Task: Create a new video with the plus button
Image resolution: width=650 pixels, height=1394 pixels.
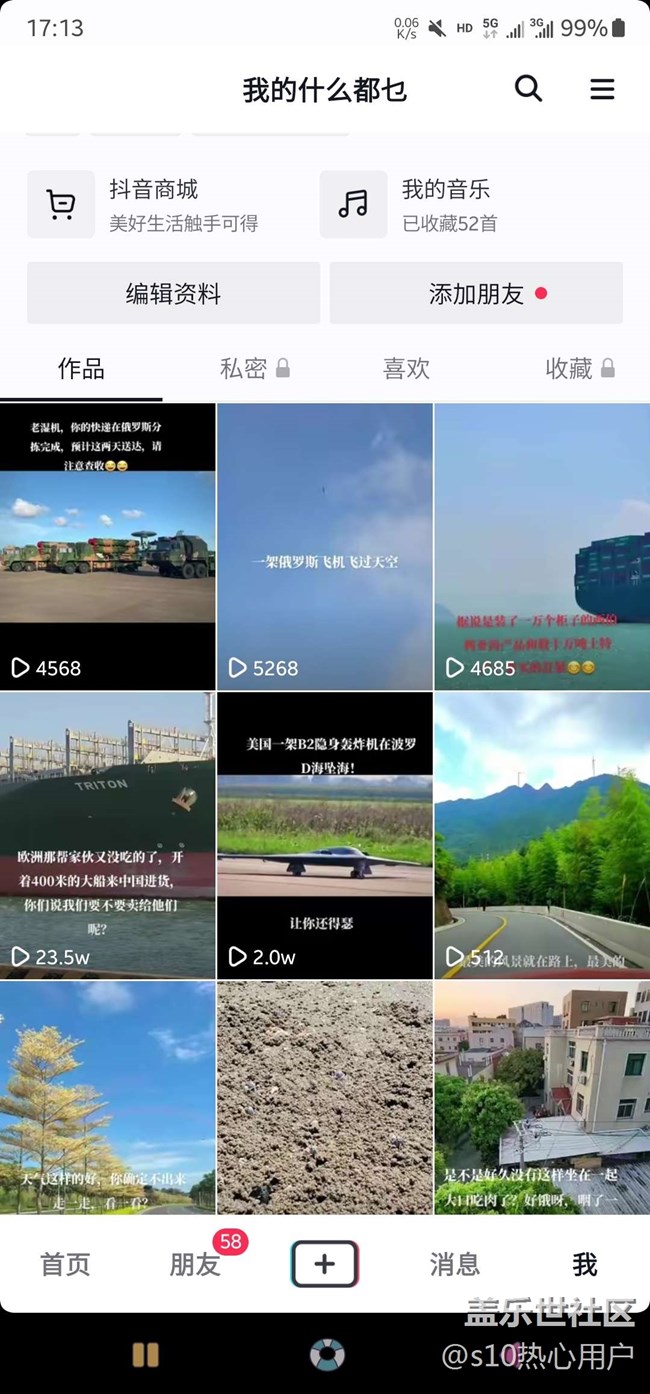Action: [x=325, y=1264]
